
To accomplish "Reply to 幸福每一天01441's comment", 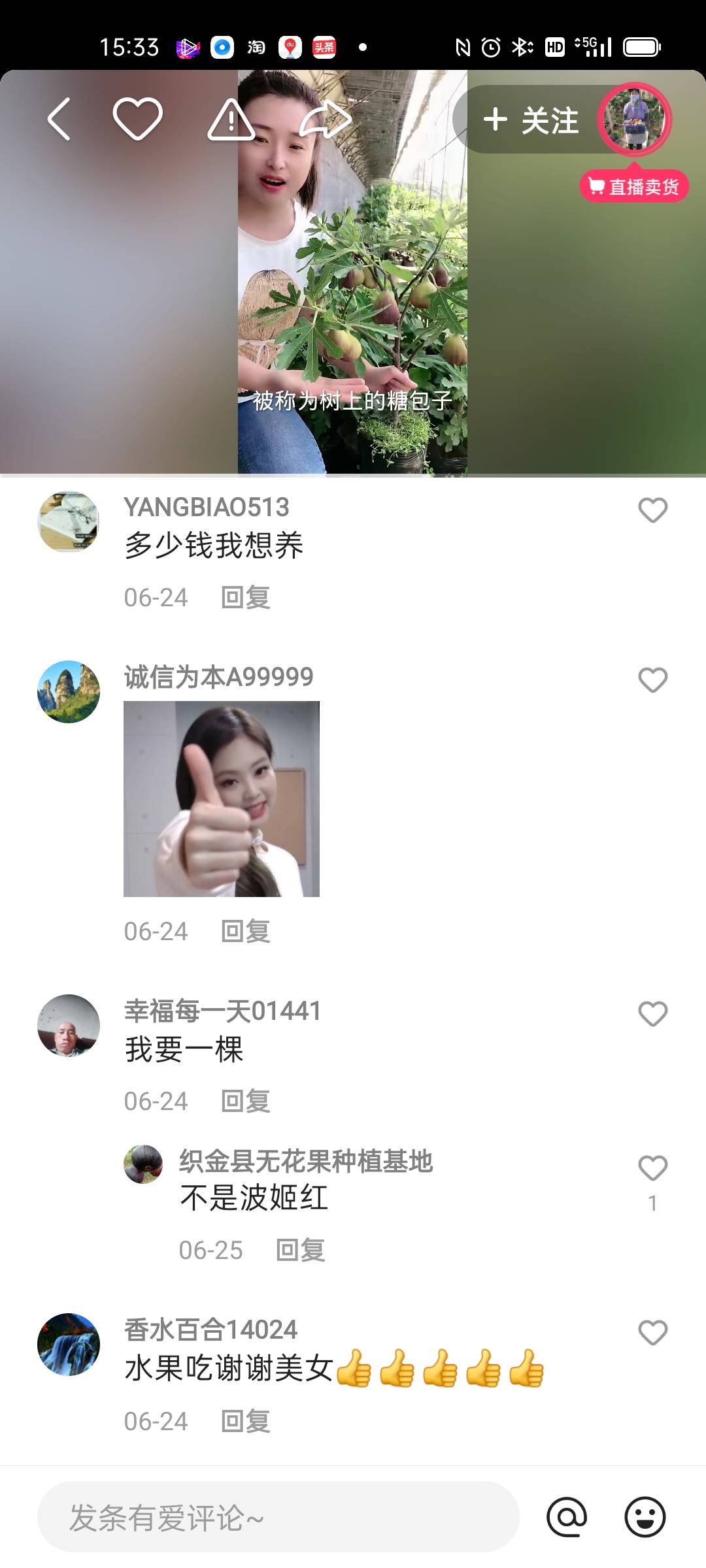I will coord(246,1102).
